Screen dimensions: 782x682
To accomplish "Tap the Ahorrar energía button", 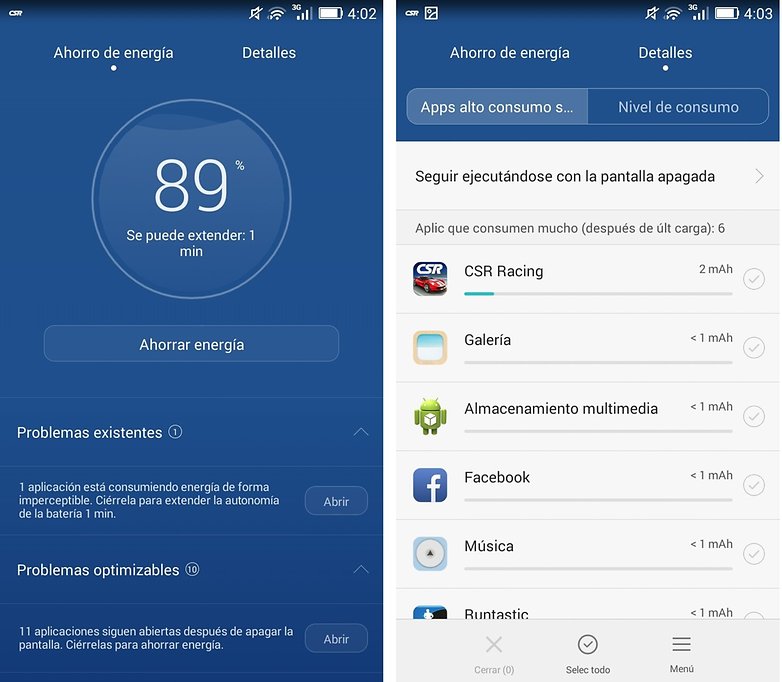I will tap(191, 344).
